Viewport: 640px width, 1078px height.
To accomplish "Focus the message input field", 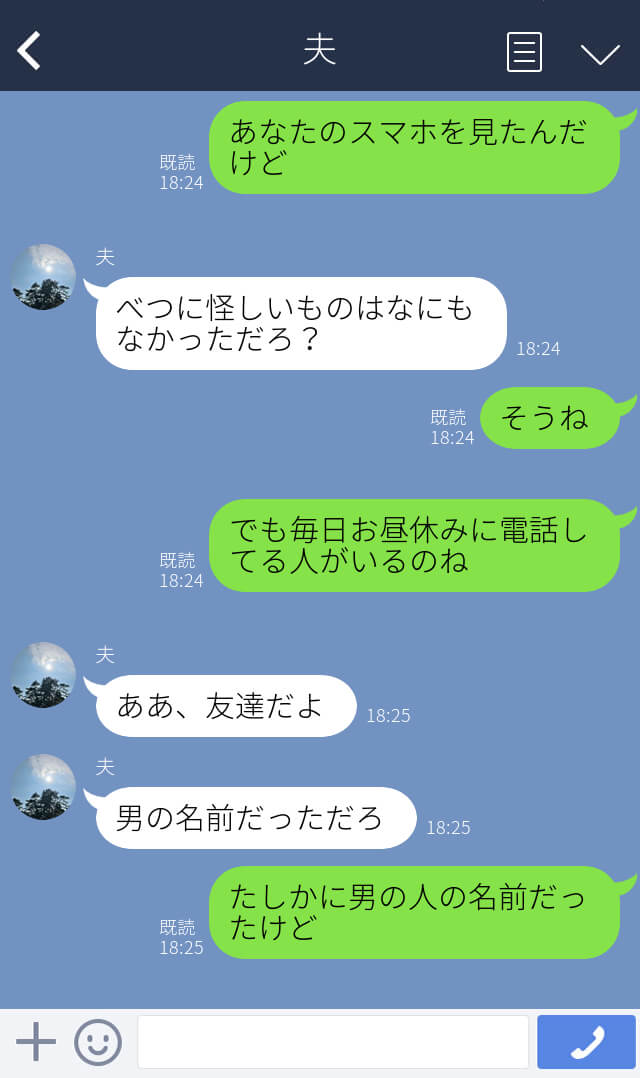I will click(333, 1042).
